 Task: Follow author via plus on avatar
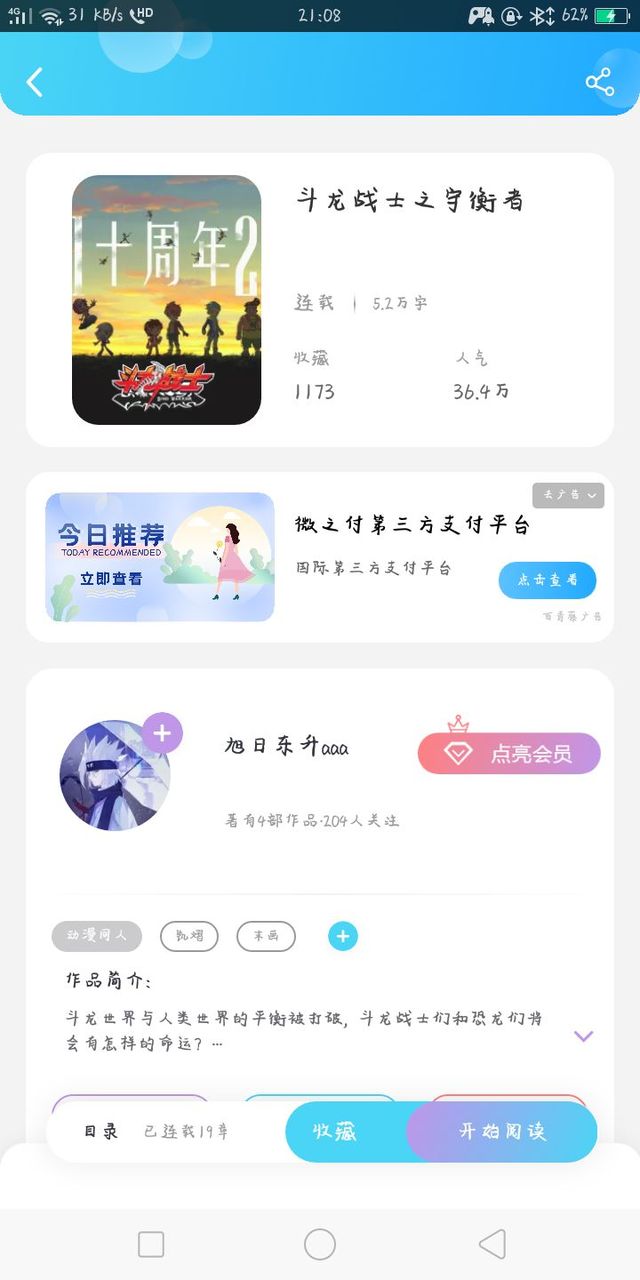click(162, 734)
